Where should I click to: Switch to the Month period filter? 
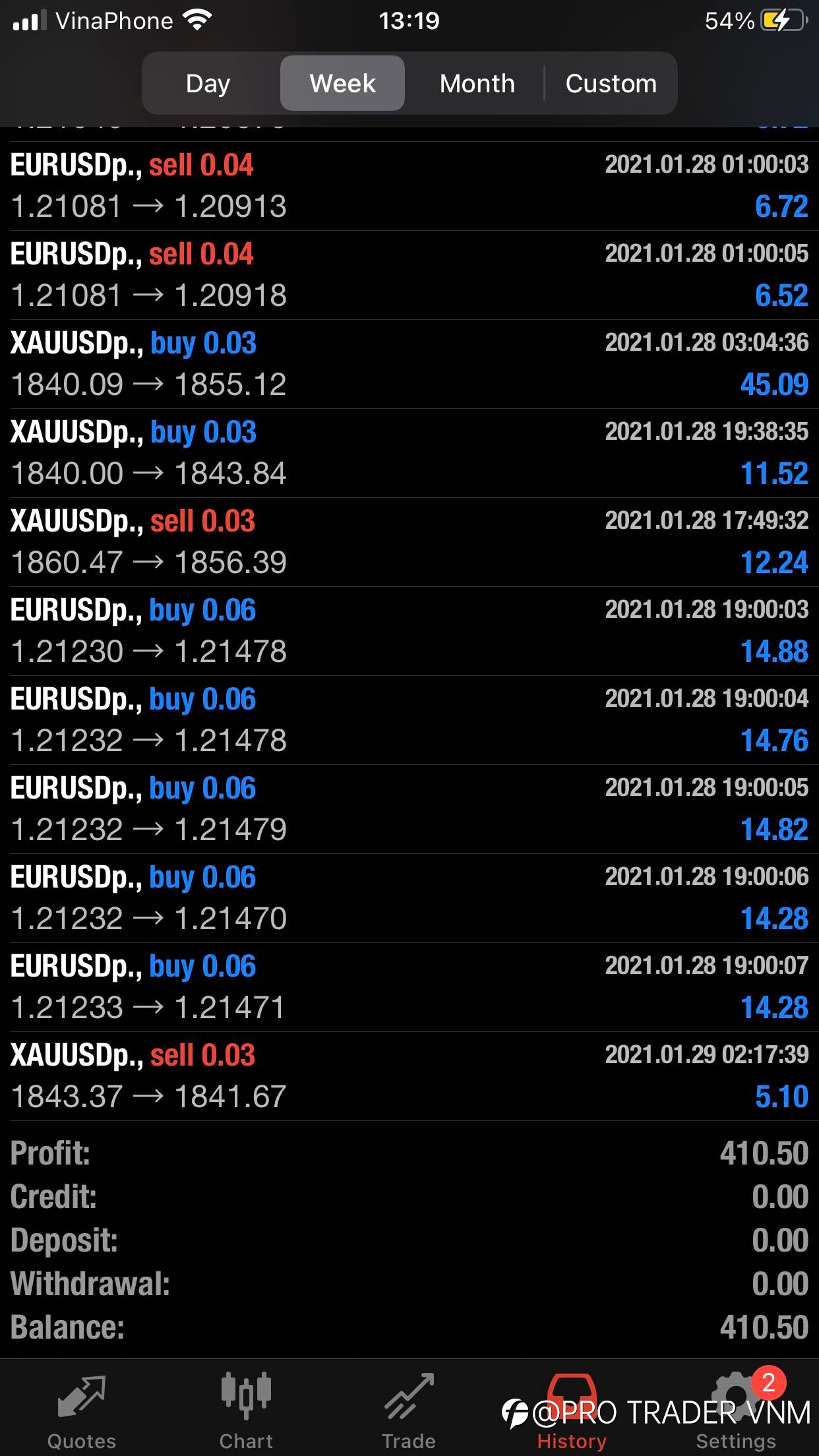click(x=477, y=83)
